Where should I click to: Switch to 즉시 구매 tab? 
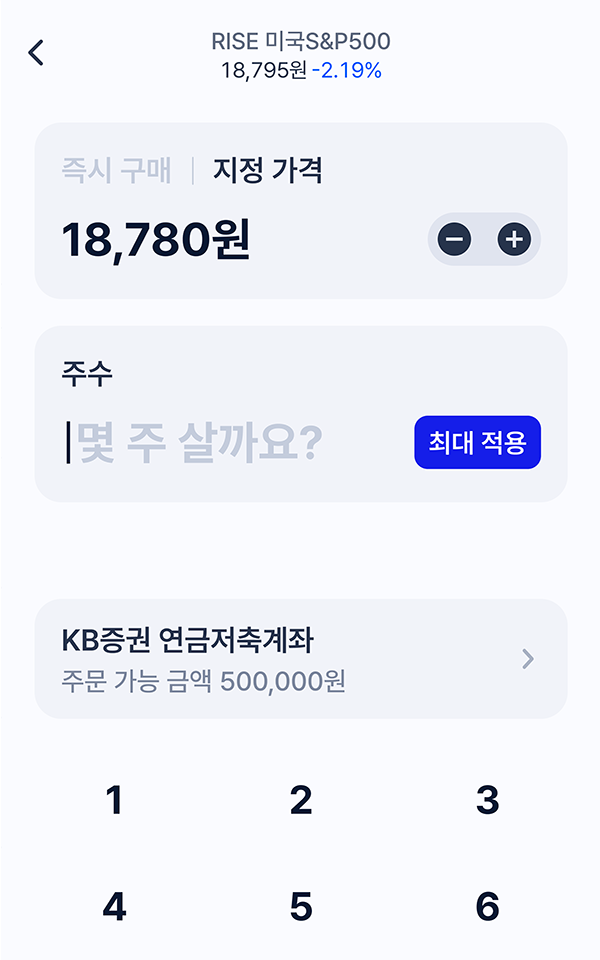116,170
